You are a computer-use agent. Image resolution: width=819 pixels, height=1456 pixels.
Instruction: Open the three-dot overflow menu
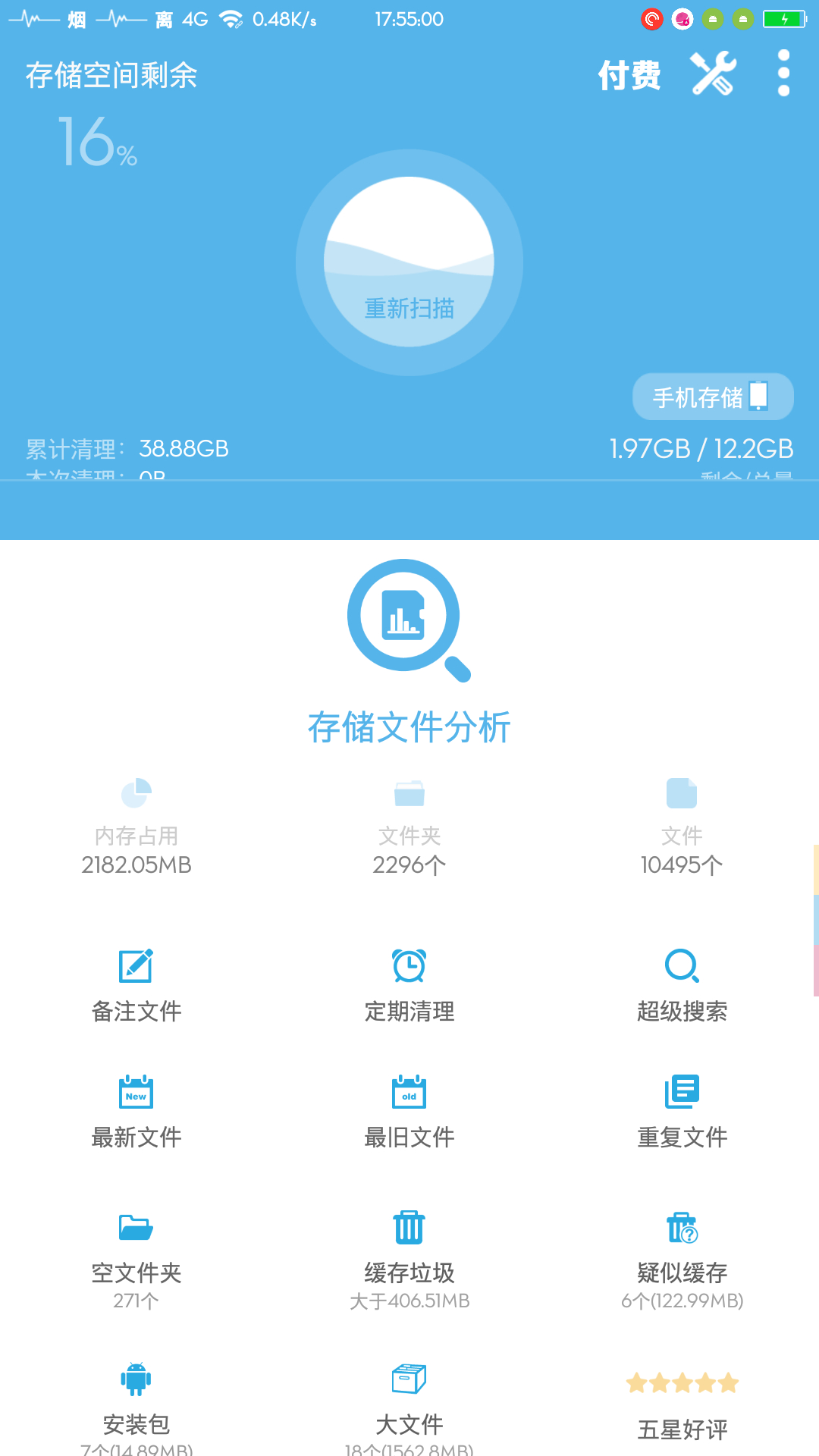(782, 75)
